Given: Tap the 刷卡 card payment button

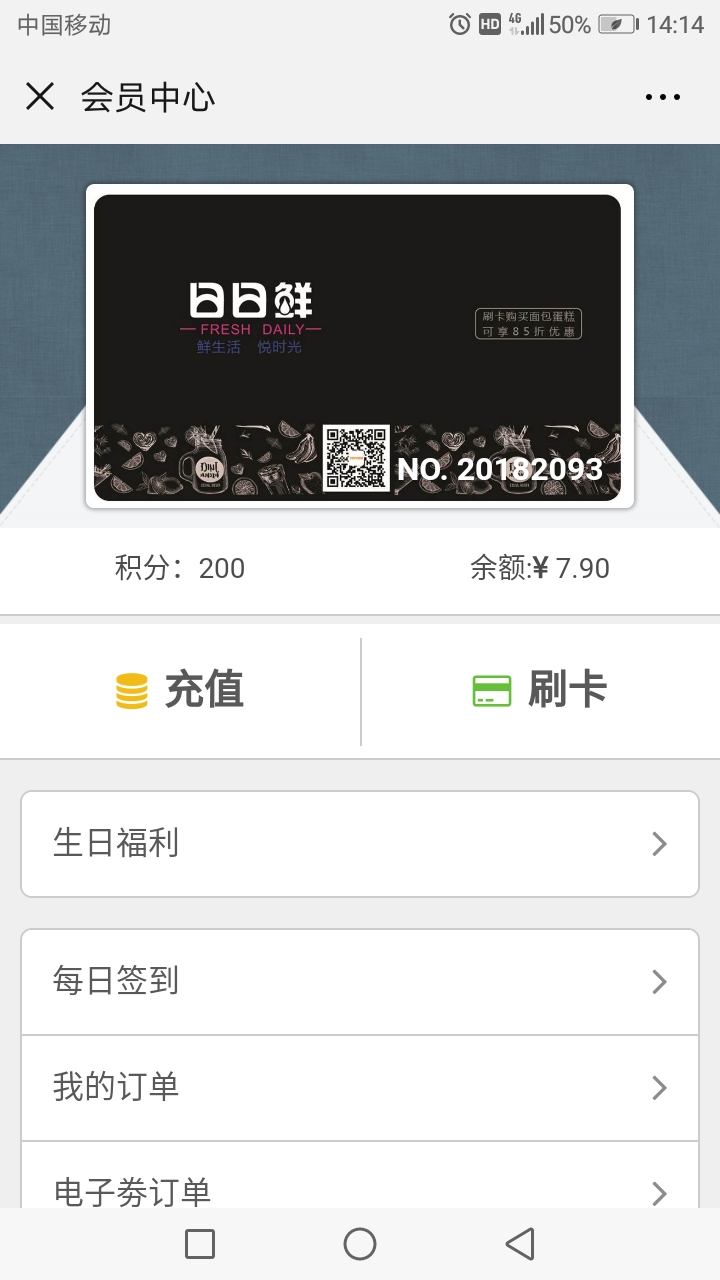Looking at the screenshot, I should (x=541, y=691).
